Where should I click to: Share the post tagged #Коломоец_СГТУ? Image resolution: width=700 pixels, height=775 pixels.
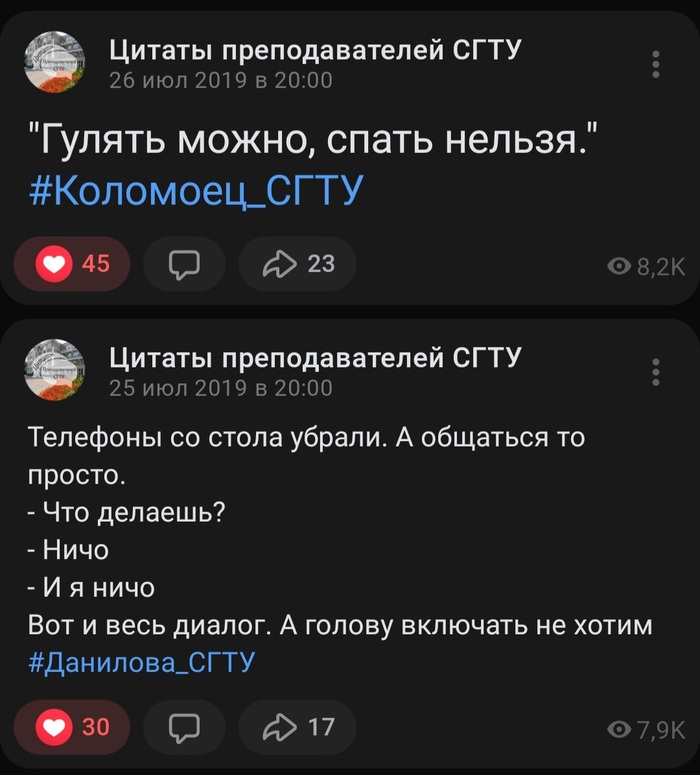pos(297,264)
